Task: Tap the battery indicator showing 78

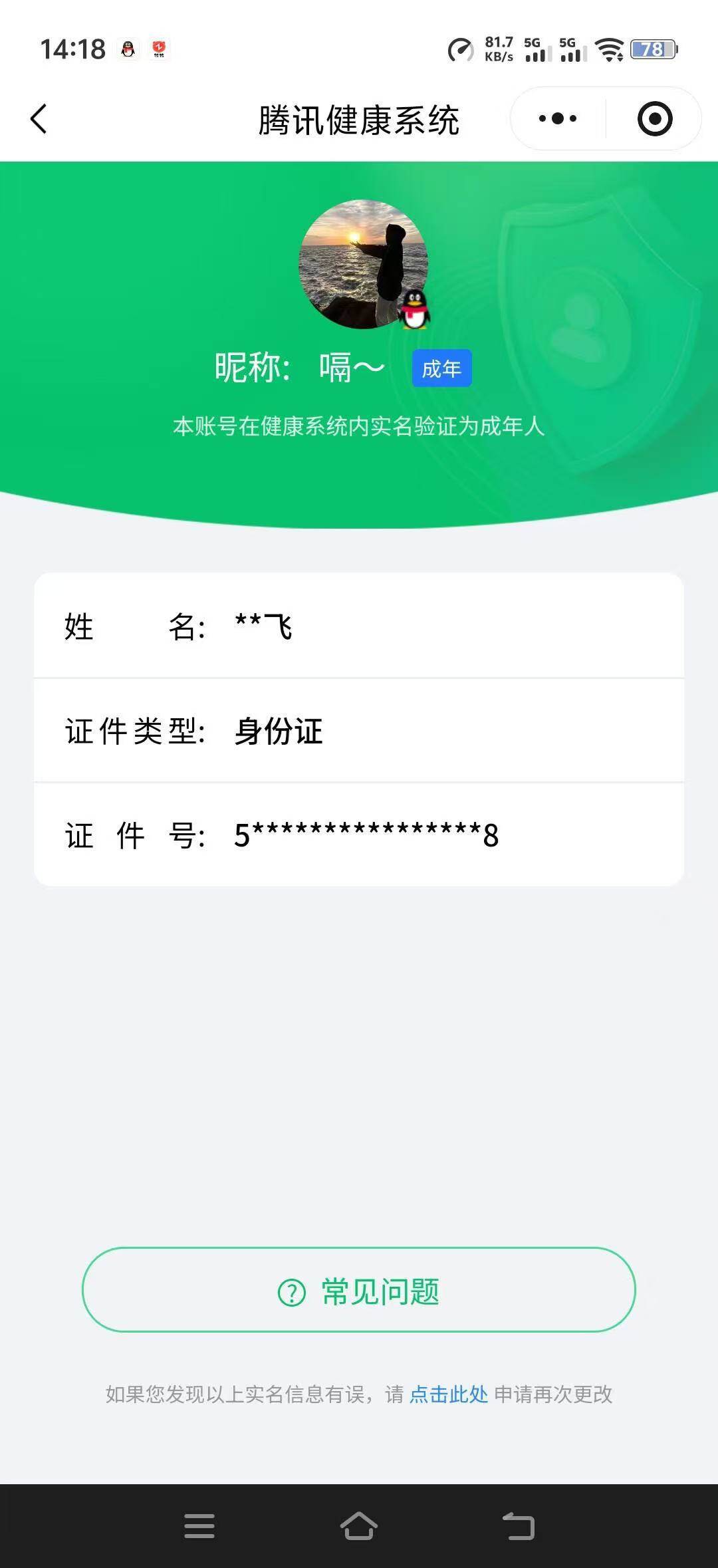Action: [652, 49]
